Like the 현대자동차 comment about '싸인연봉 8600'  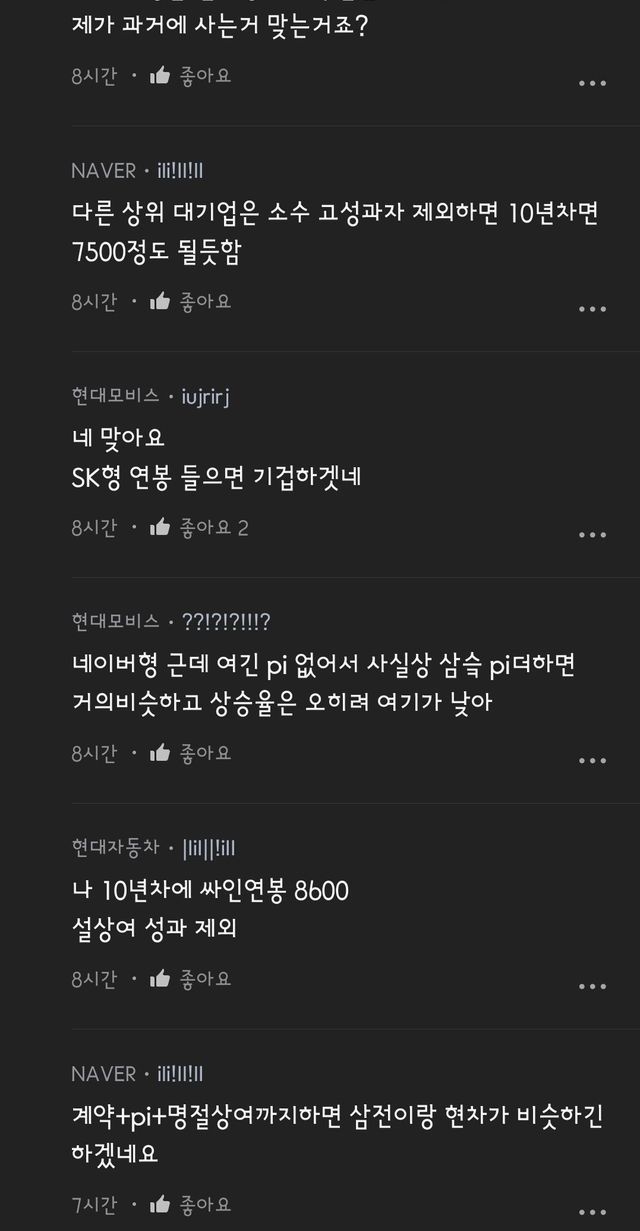point(191,979)
